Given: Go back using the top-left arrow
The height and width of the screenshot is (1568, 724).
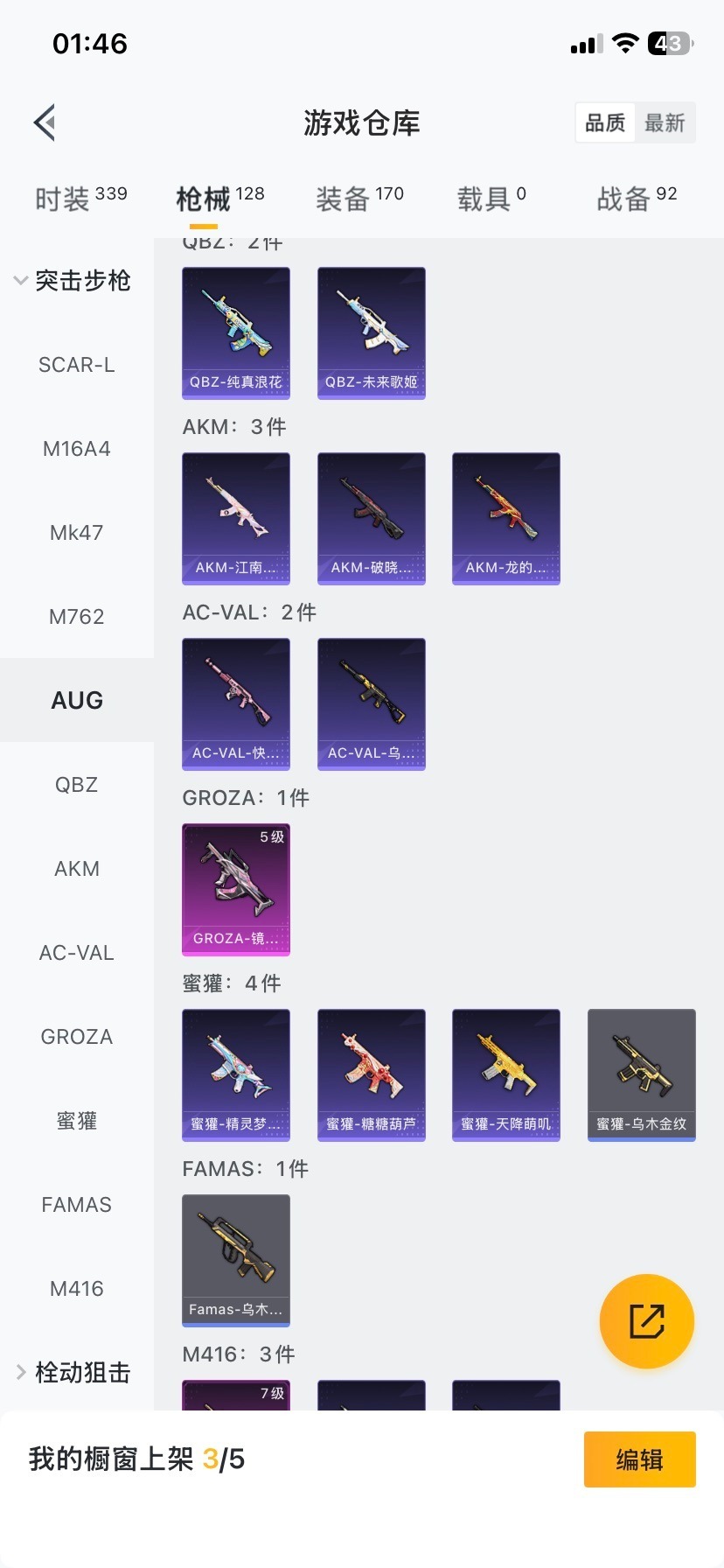Looking at the screenshot, I should tap(45, 122).
